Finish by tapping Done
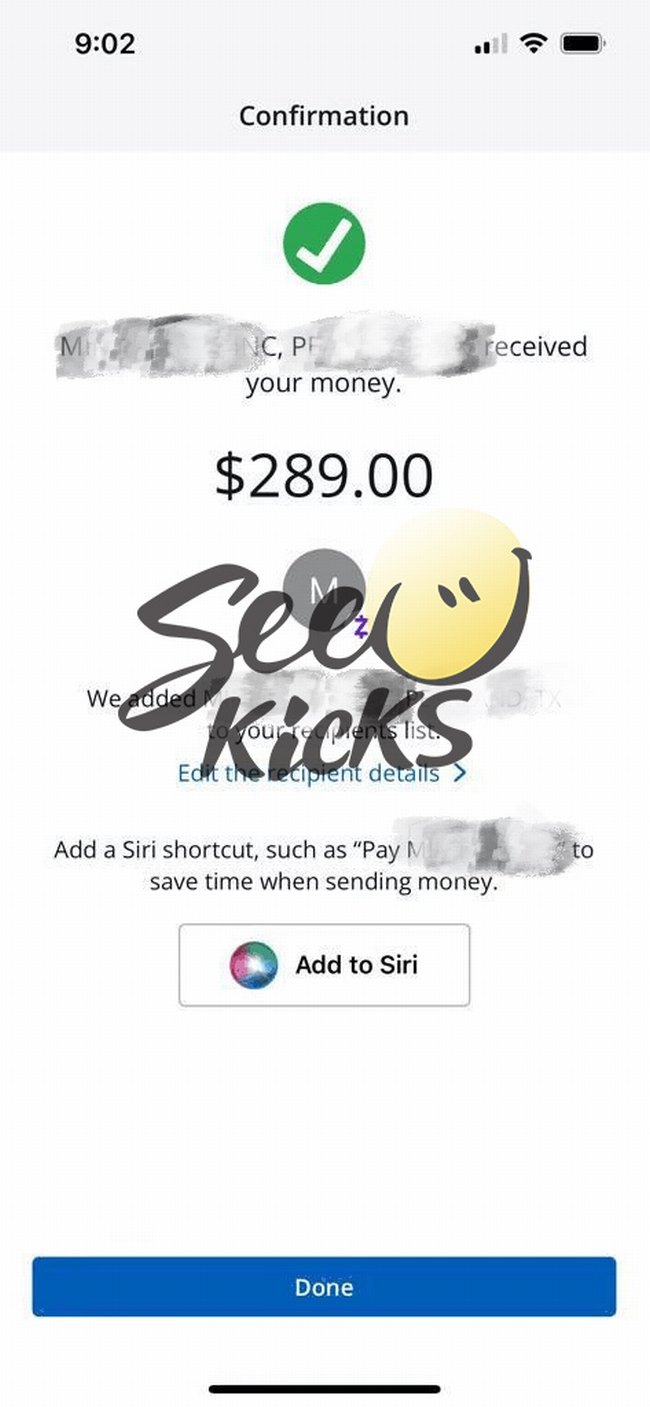 (x=324, y=1287)
